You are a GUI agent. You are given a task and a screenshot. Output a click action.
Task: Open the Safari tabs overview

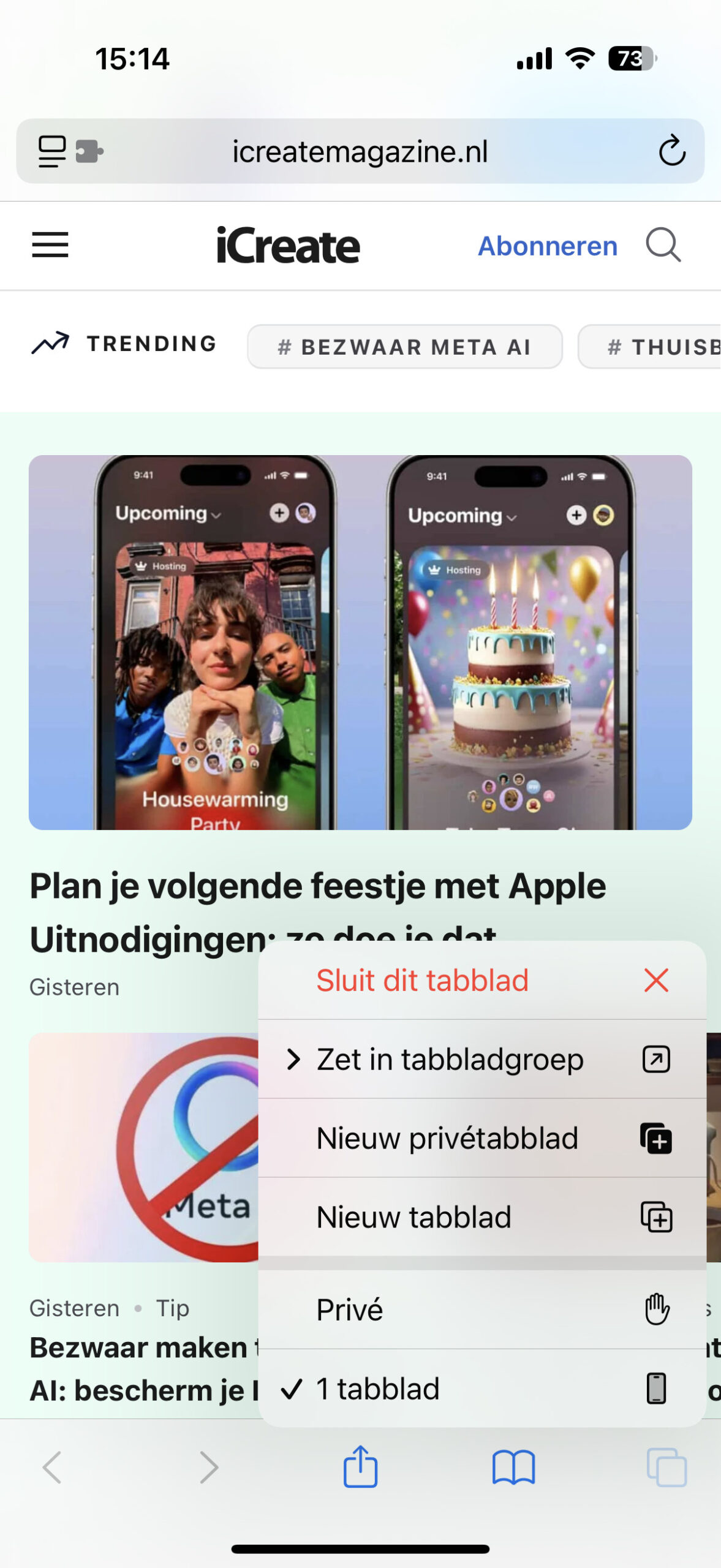click(666, 1468)
